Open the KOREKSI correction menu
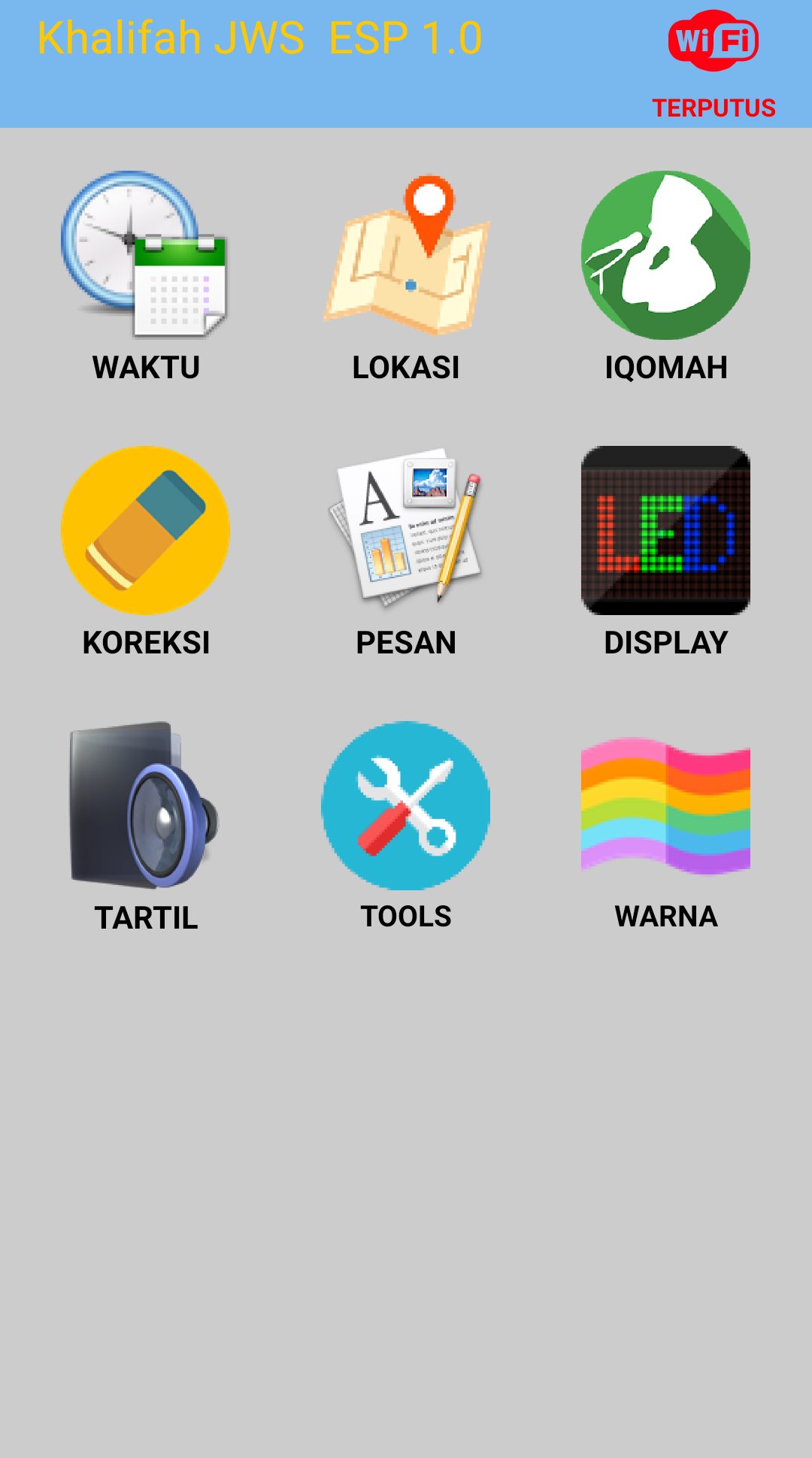Screen dimensions: 812x1458 point(145,531)
